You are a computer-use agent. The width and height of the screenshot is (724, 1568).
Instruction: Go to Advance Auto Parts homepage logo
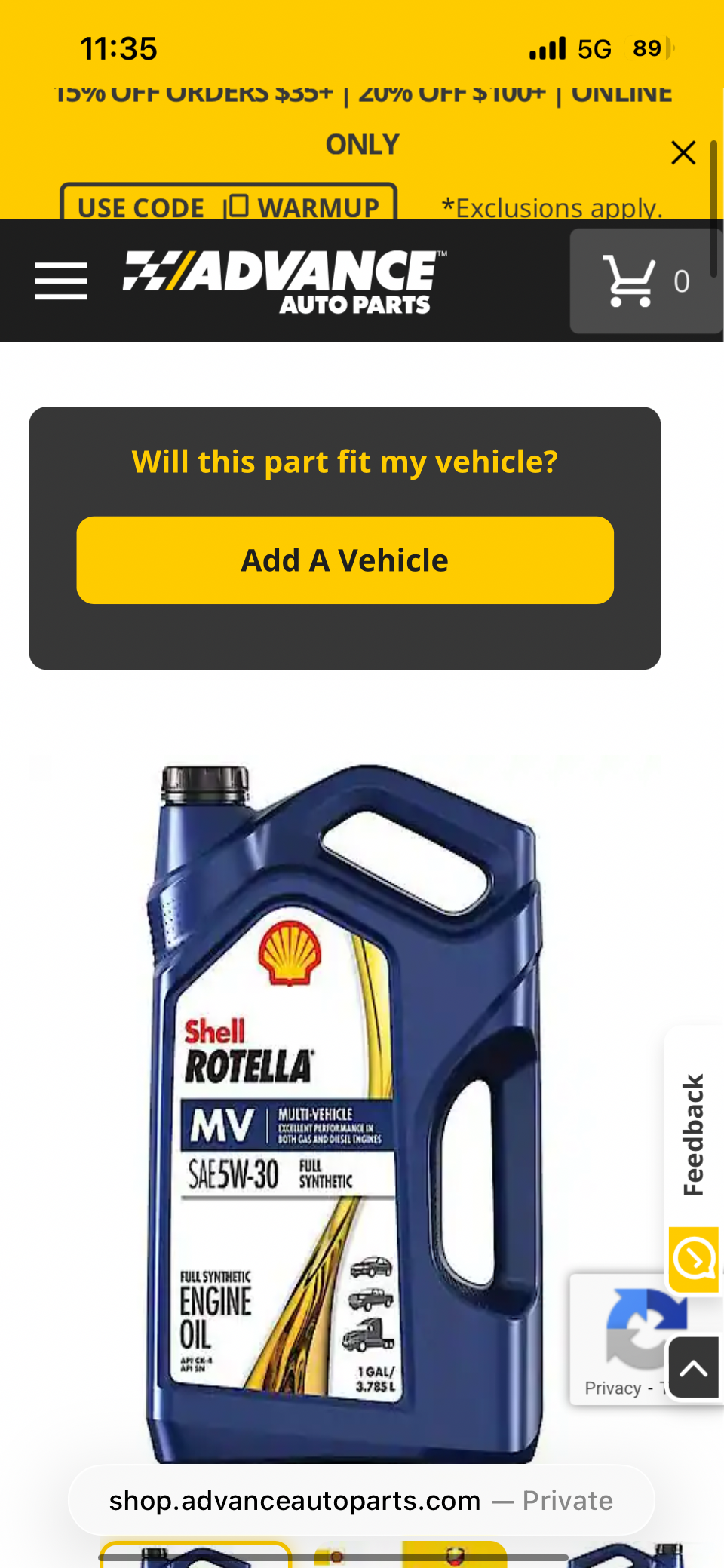point(285,281)
